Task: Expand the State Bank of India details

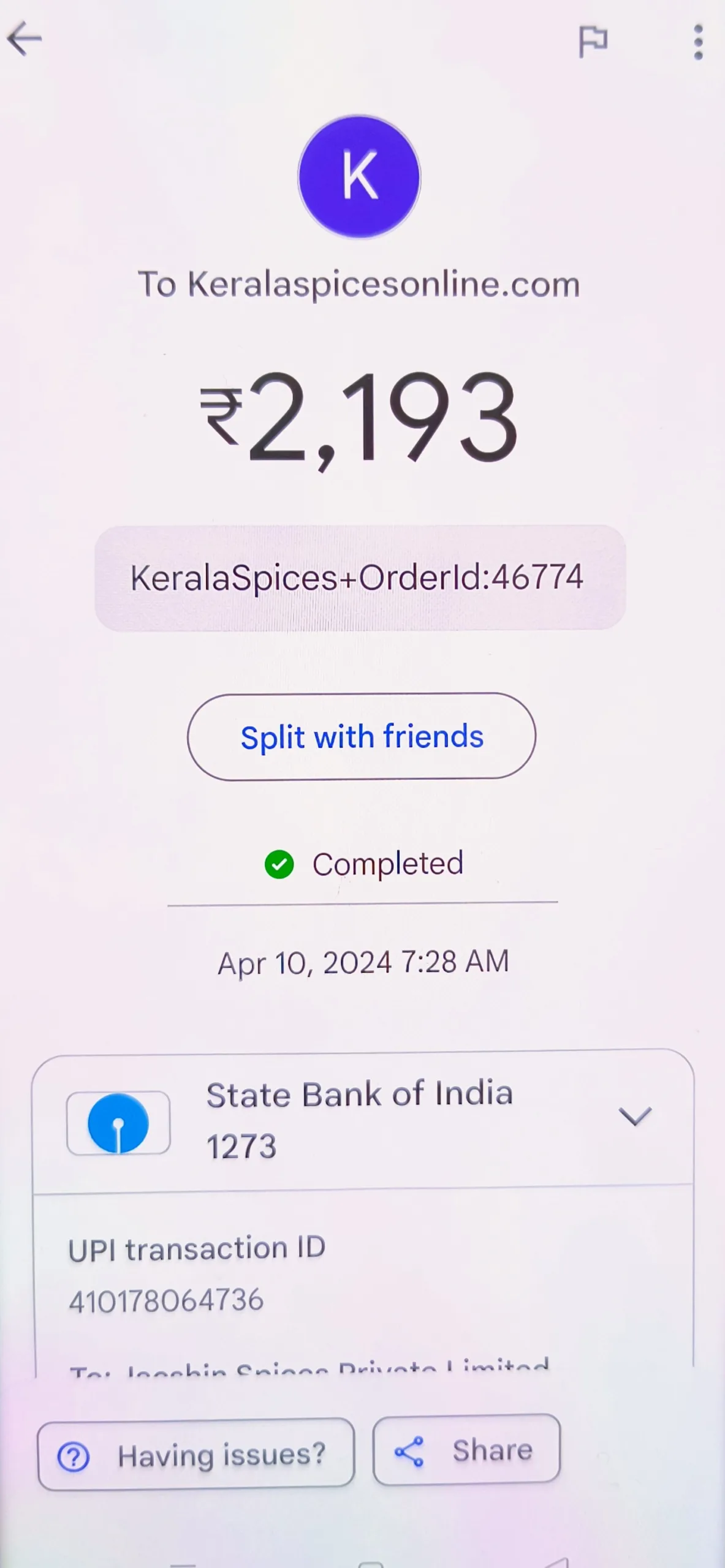Action: click(x=635, y=1117)
